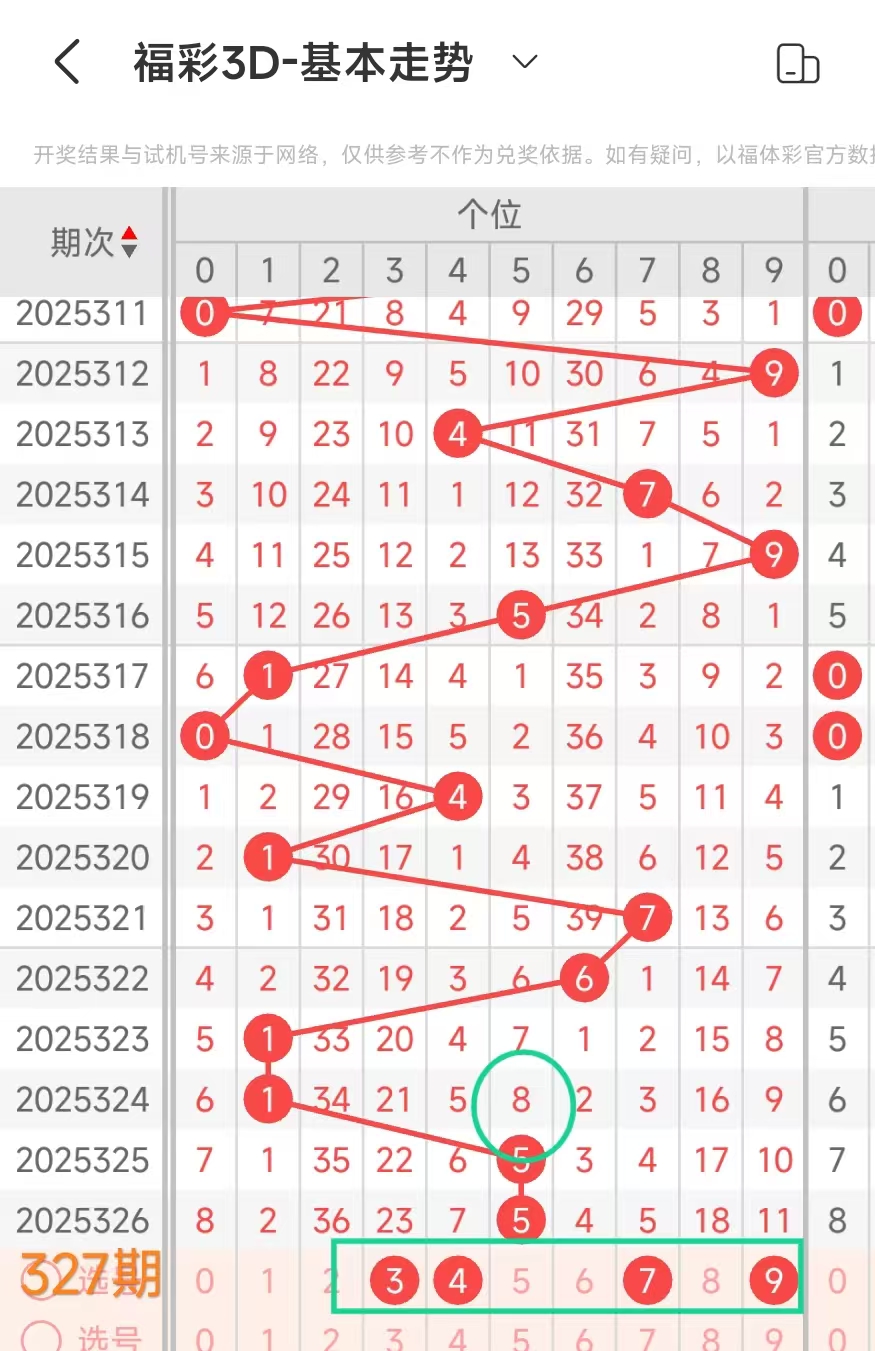
Task: Tap the screen orientation icon at the top right
Action: [x=797, y=64]
